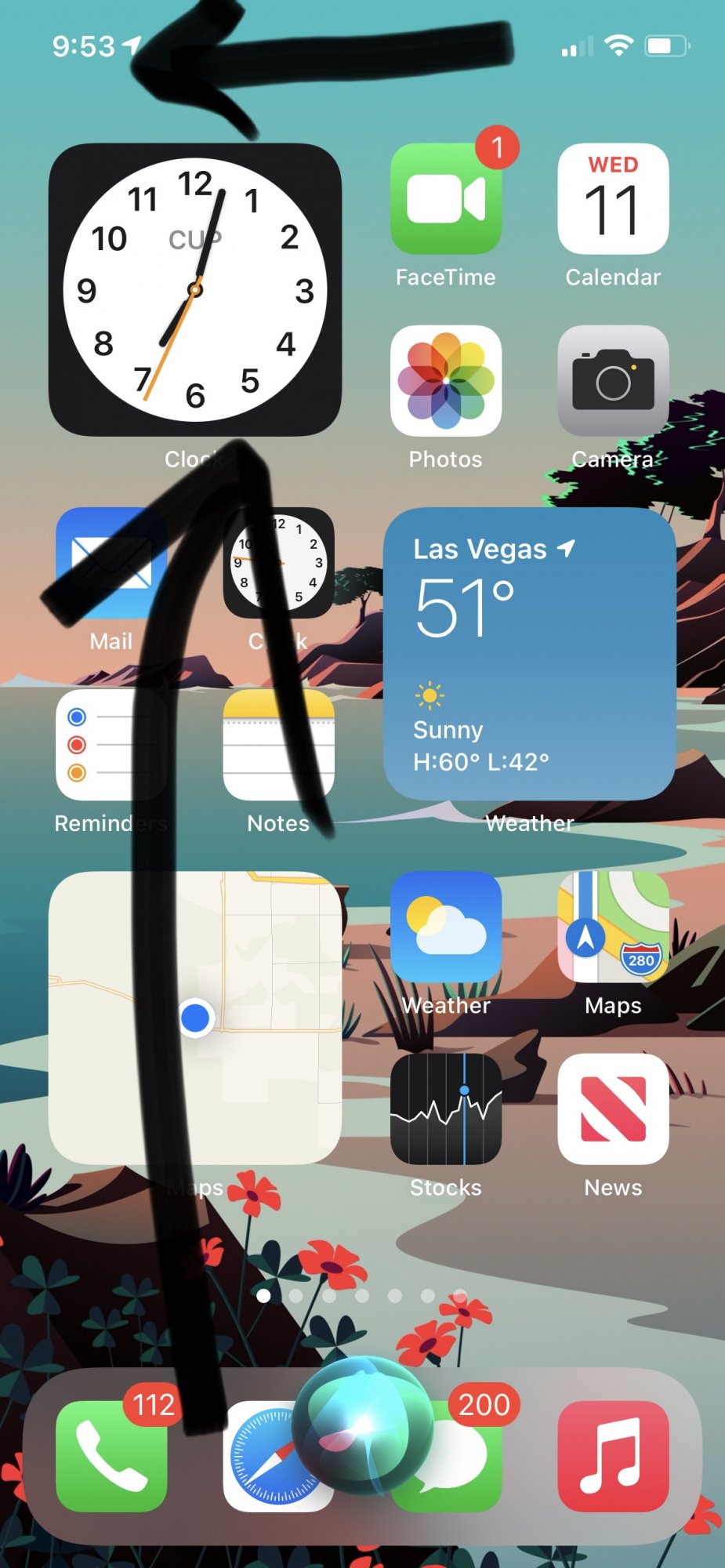This screenshot has height=1568, width=725.
Task: Open the Calendar app
Action: (x=613, y=199)
